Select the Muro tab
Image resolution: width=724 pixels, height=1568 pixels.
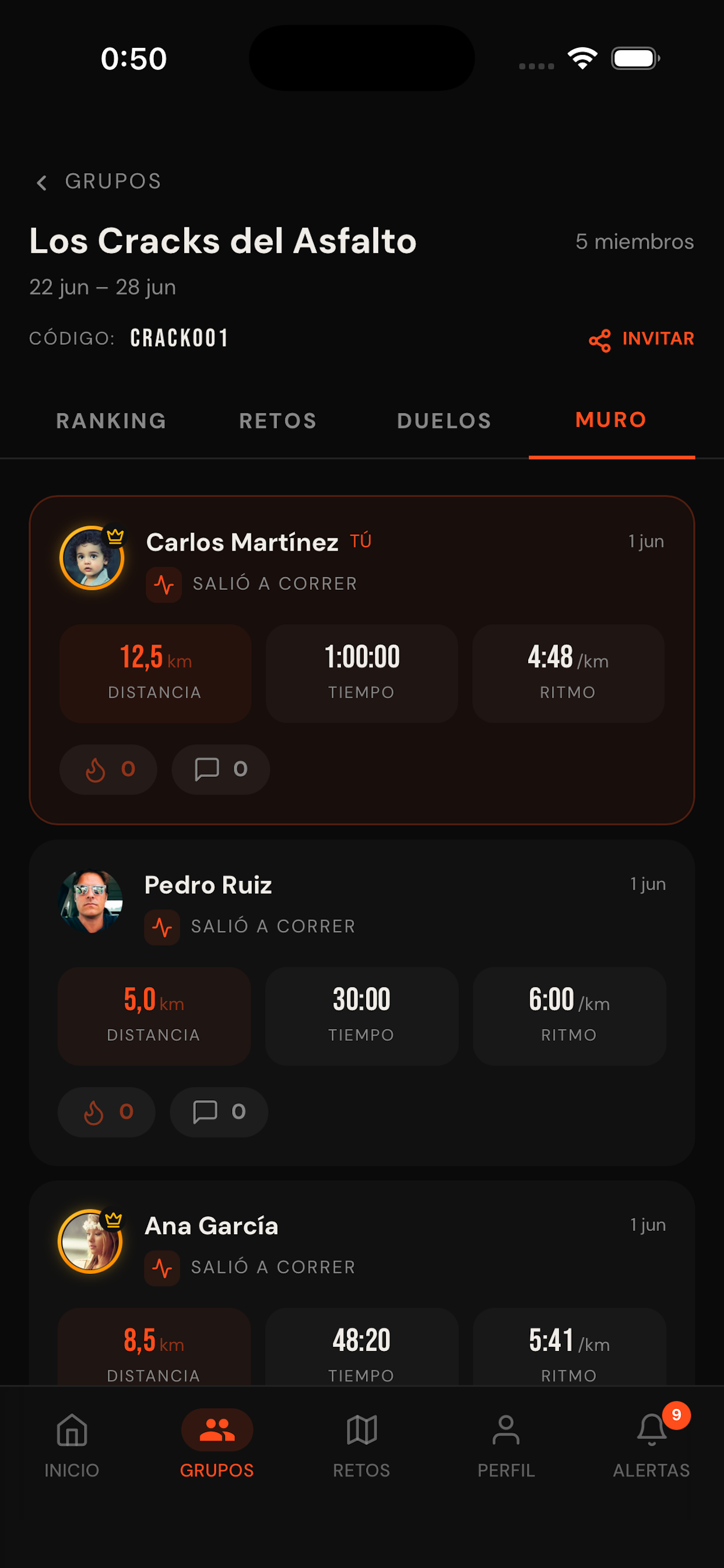click(611, 420)
